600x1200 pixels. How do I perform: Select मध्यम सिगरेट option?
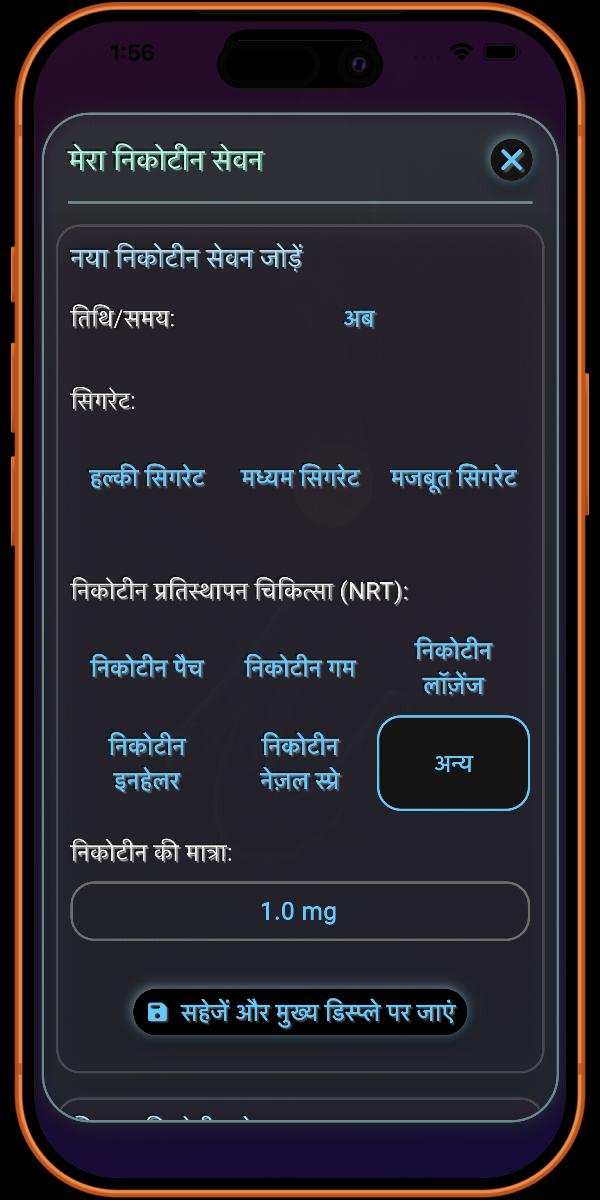[x=300, y=478]
